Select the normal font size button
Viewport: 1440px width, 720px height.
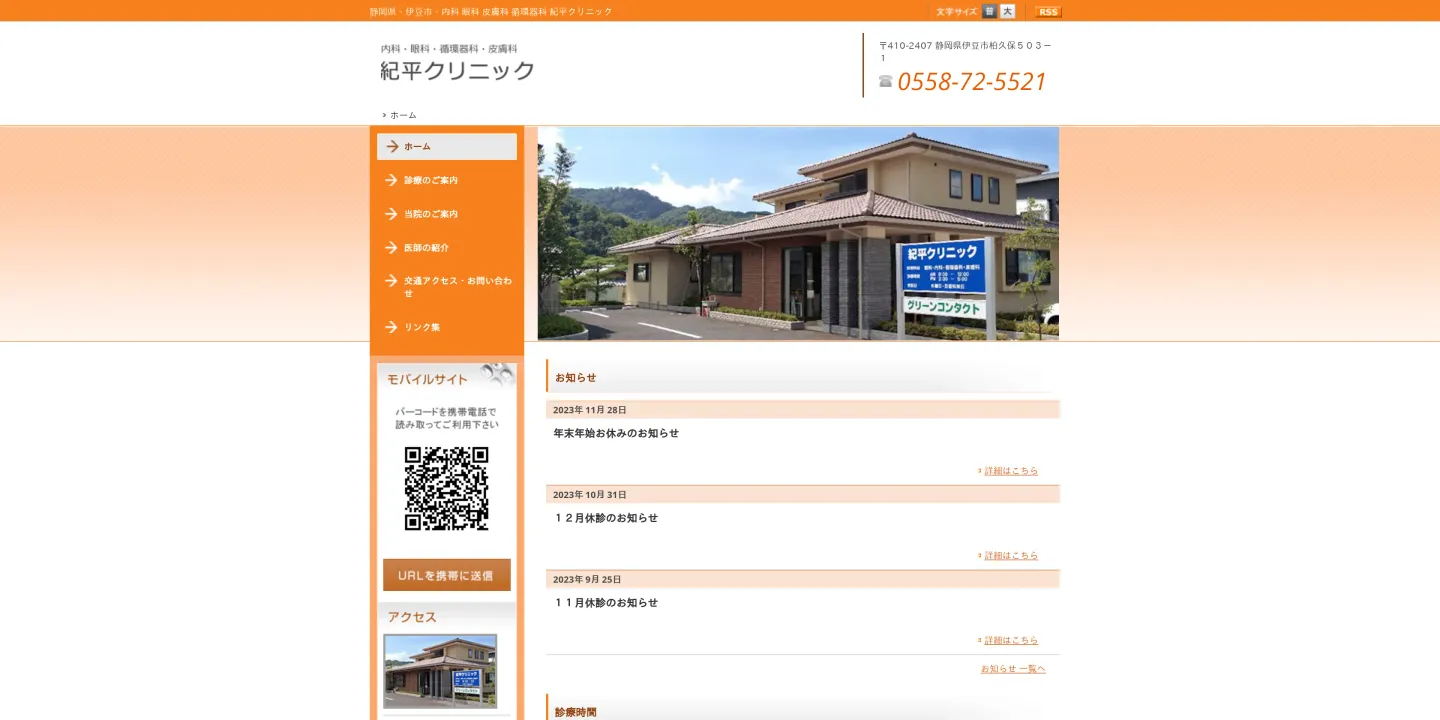pyautogui.click(x=989, y=11)
